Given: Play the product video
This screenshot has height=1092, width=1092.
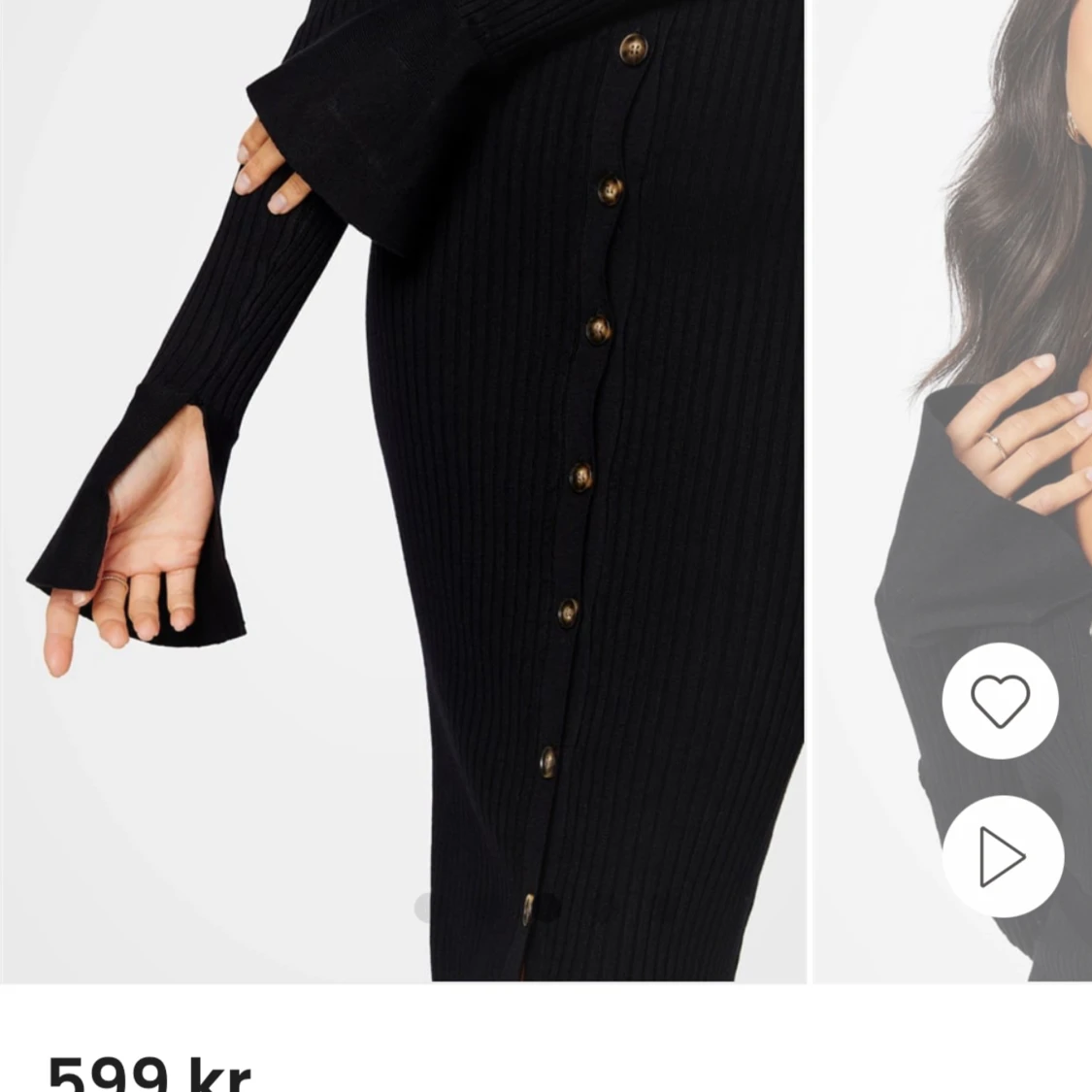Looking at the screenshot, I should pyautogui.click(x=1002, y=856).
